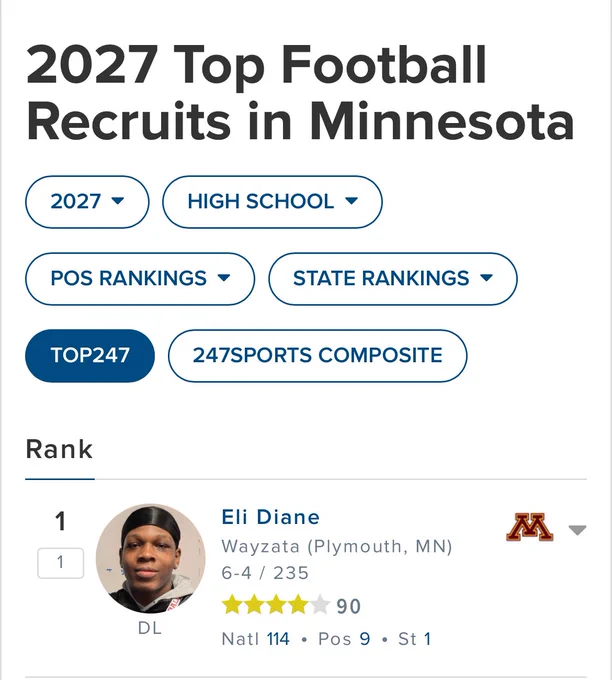Screen dimensions: 612x680
Task: Open the national rank 114 link
Action: (278, 639)
